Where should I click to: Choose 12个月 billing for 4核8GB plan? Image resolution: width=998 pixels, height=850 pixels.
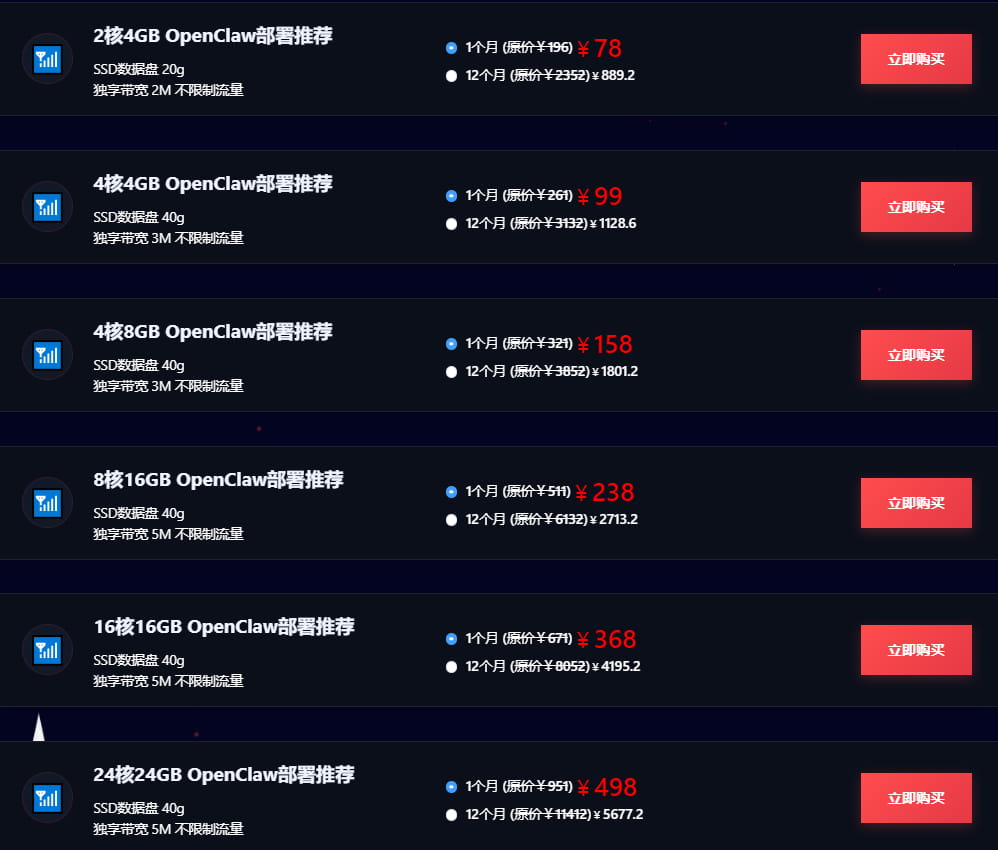(451, 372)
